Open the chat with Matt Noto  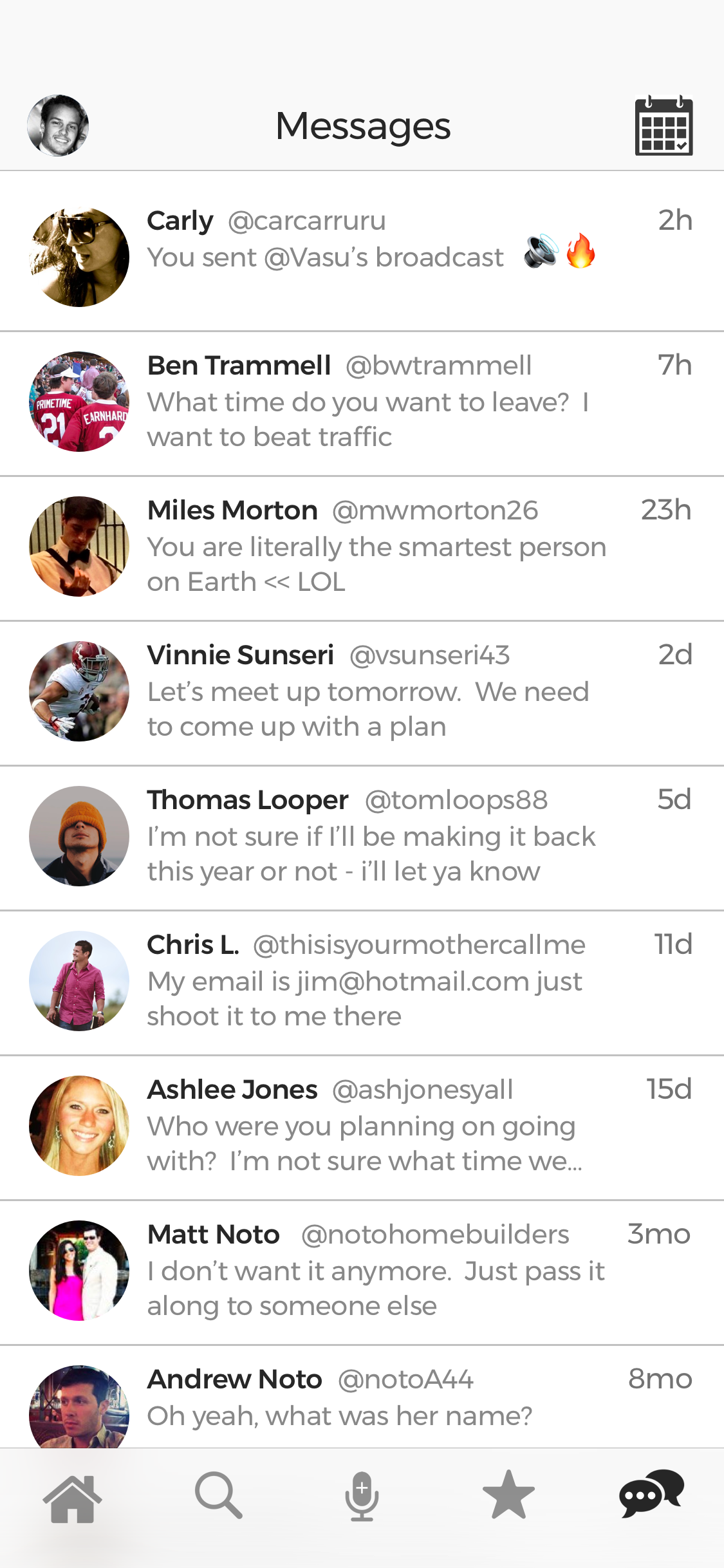coord(362,1273)
